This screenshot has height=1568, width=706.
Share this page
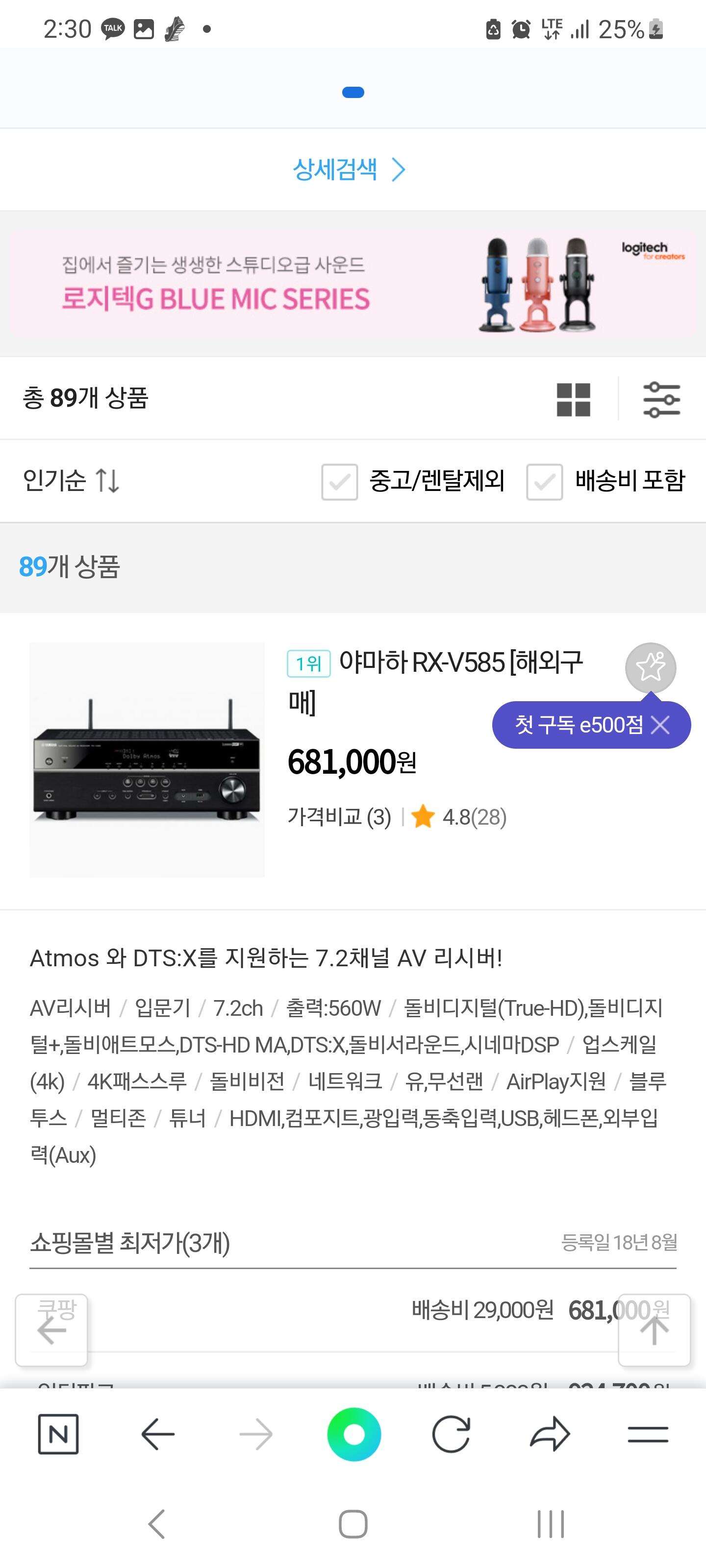click(550, 1435)
